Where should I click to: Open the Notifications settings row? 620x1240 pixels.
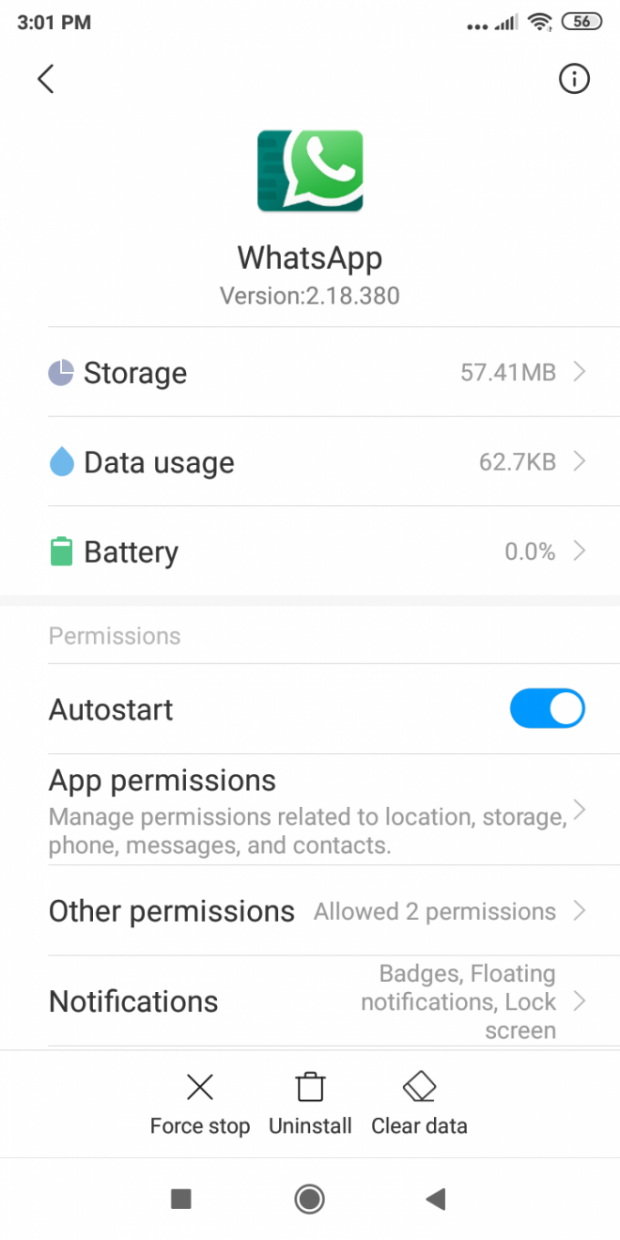[310, 1001]
